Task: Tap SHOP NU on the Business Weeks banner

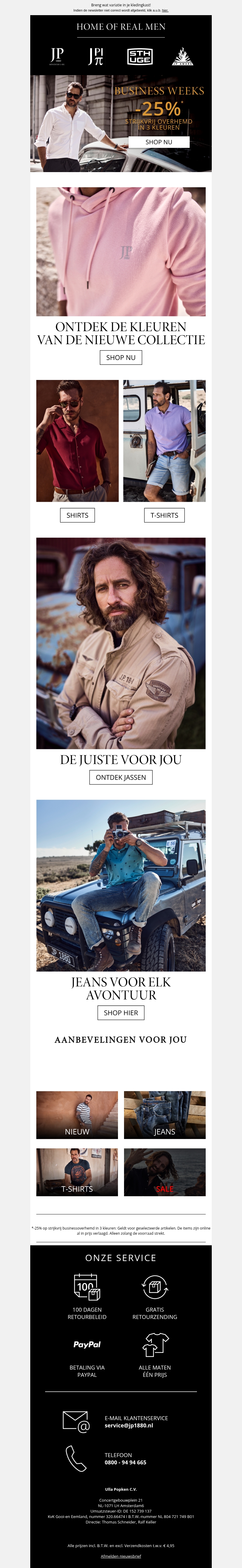Action: (159, 142)
